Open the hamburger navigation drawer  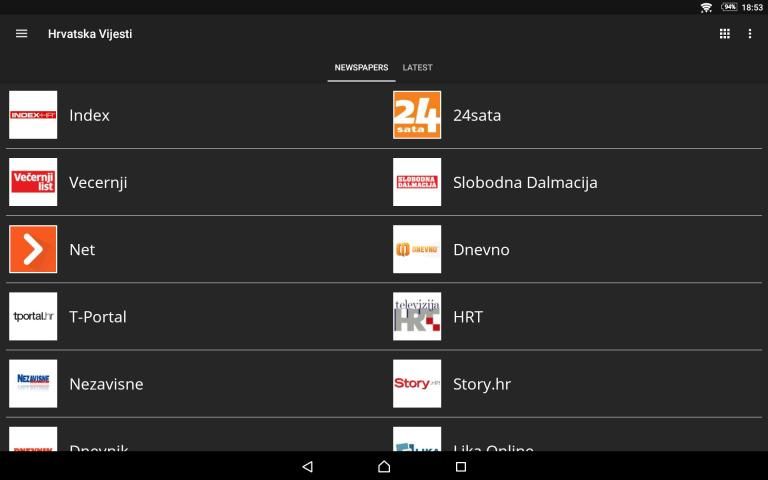21,34
